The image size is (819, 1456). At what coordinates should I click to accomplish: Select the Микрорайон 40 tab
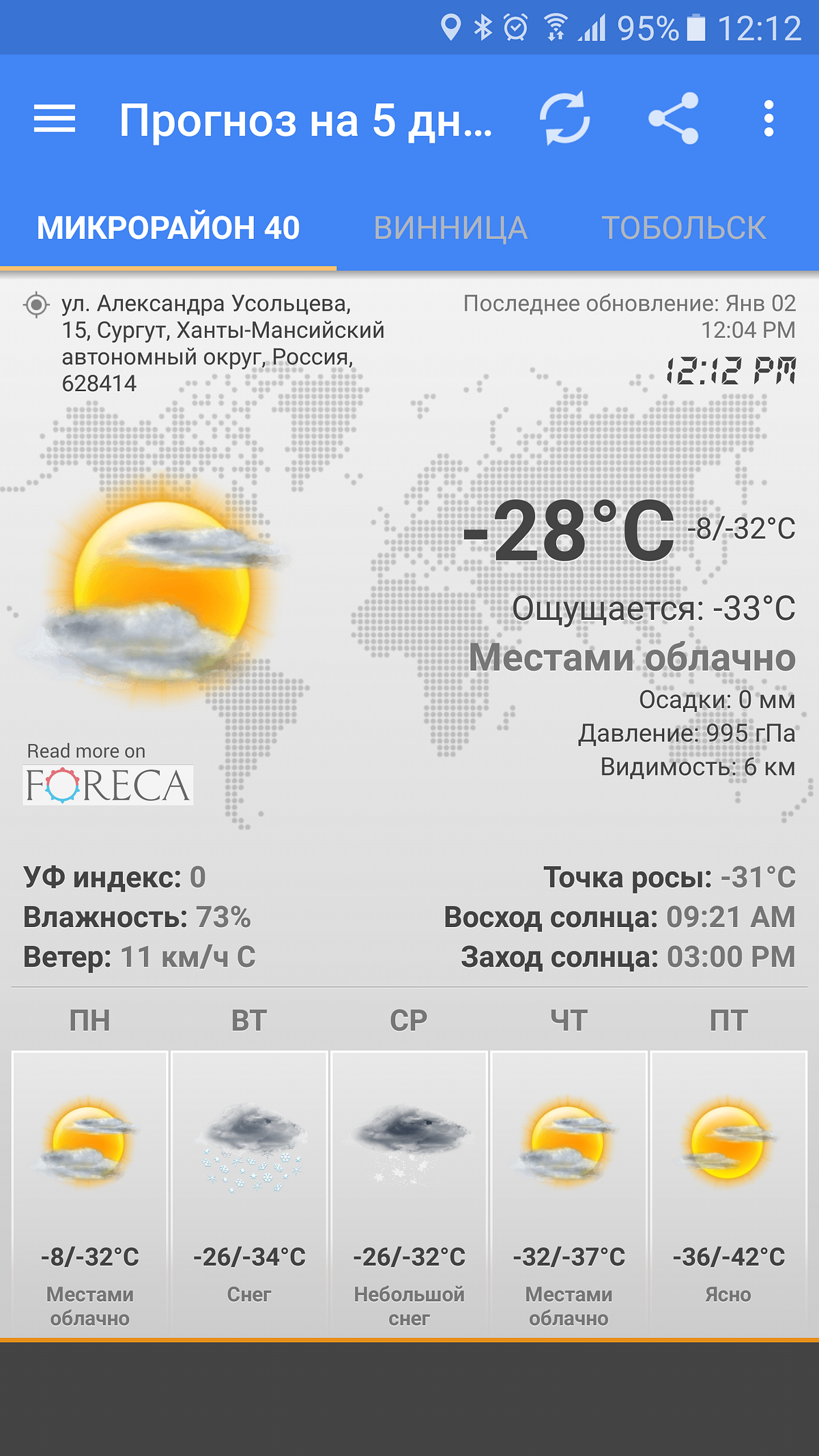coord(168,228)
